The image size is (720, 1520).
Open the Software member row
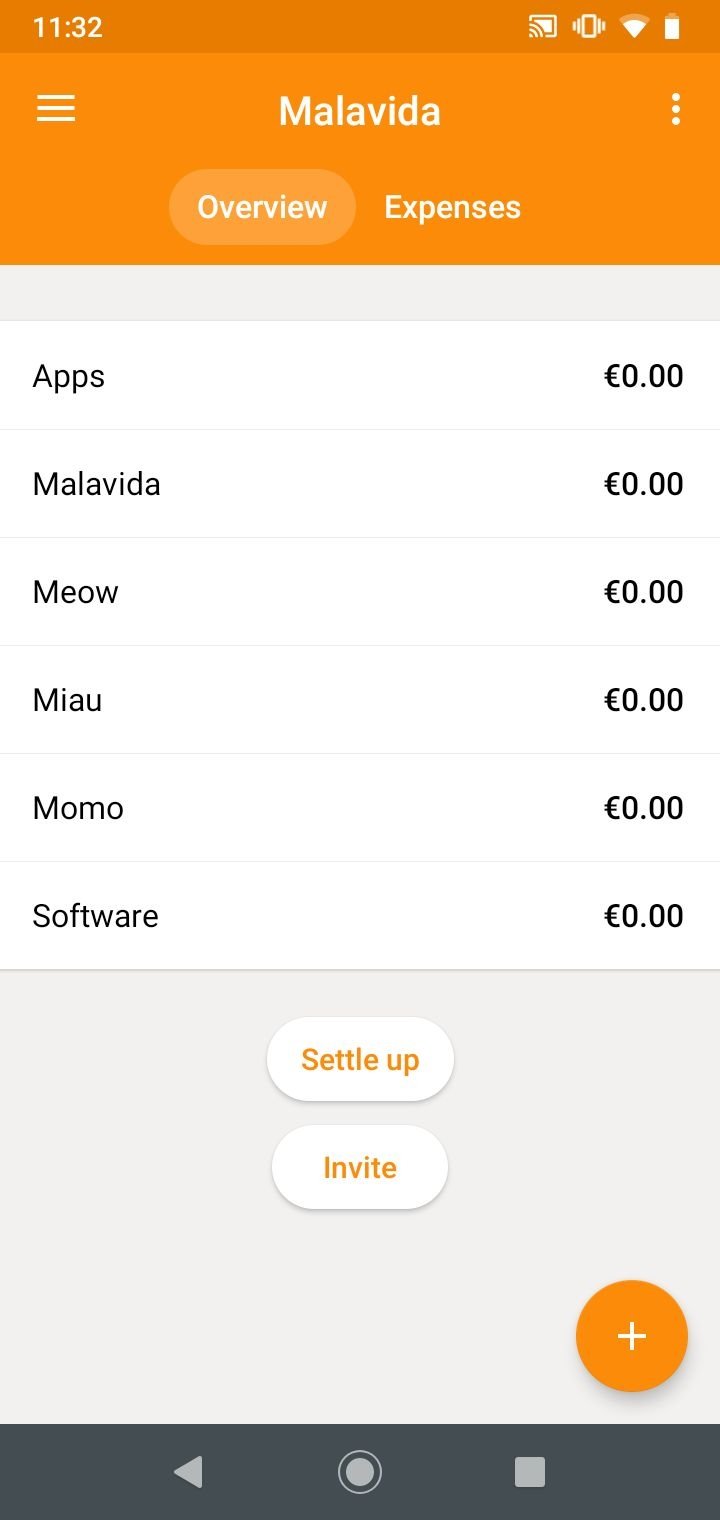point(360,916)
